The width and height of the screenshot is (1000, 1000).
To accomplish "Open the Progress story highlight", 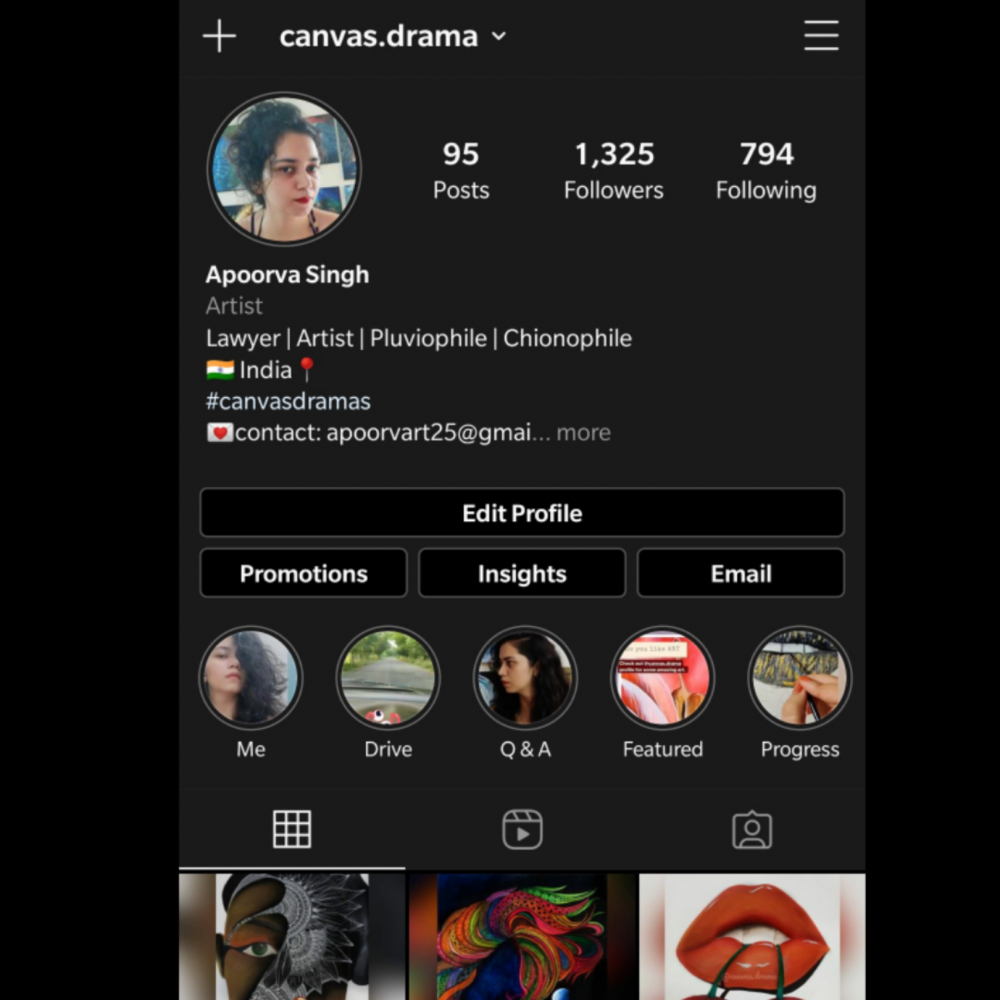I will click(x=800, y=678).
